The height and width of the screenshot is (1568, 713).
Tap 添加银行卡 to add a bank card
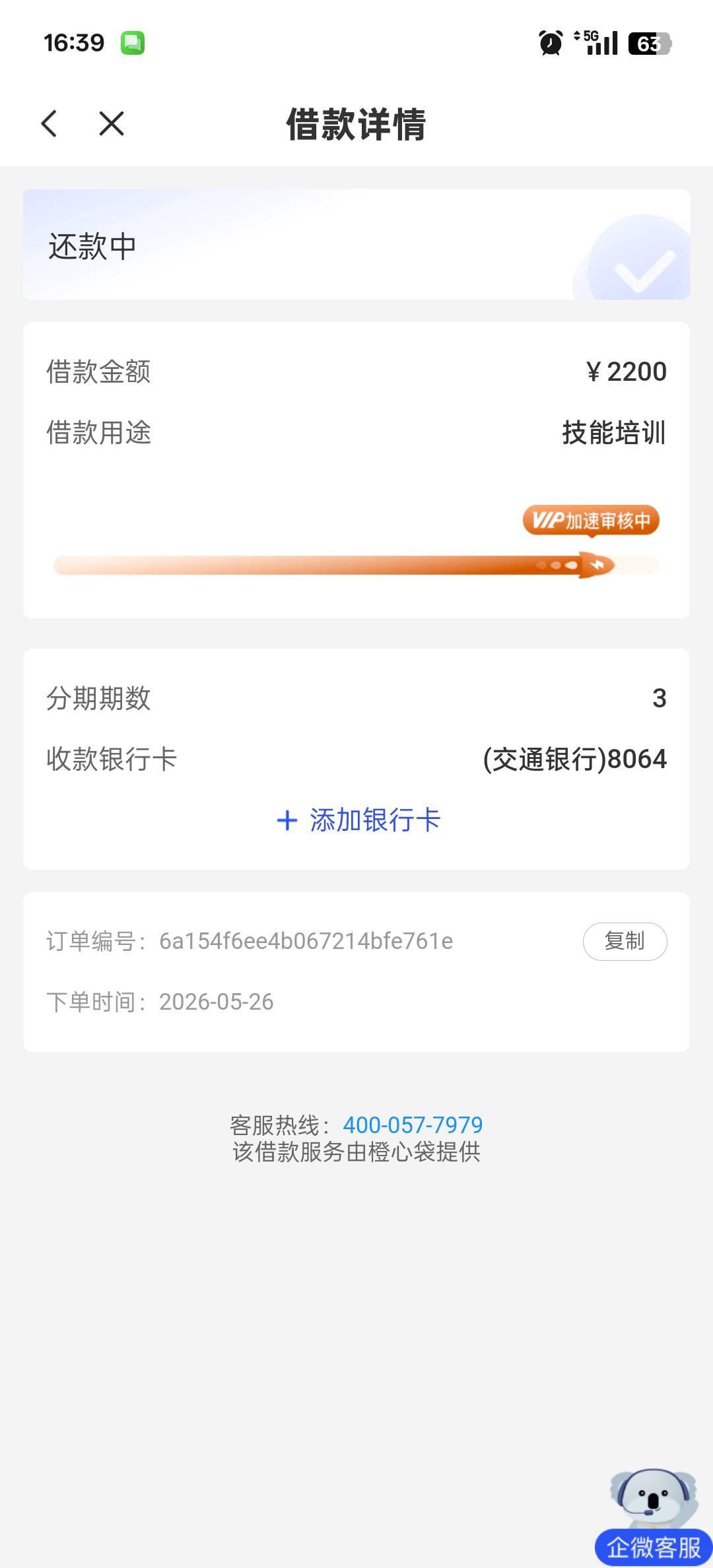358,820
